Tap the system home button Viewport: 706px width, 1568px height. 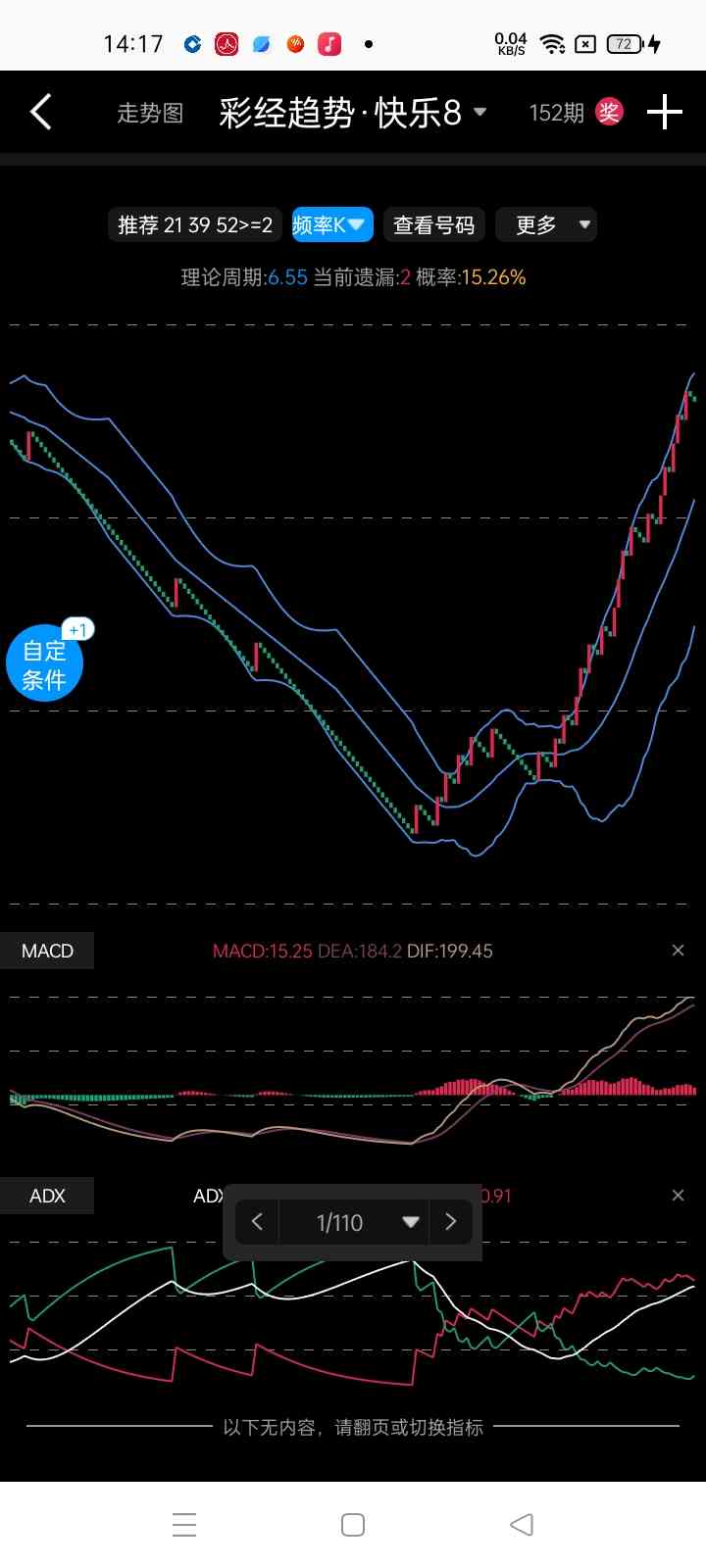pyautogui.click(x=353, y=1525)
